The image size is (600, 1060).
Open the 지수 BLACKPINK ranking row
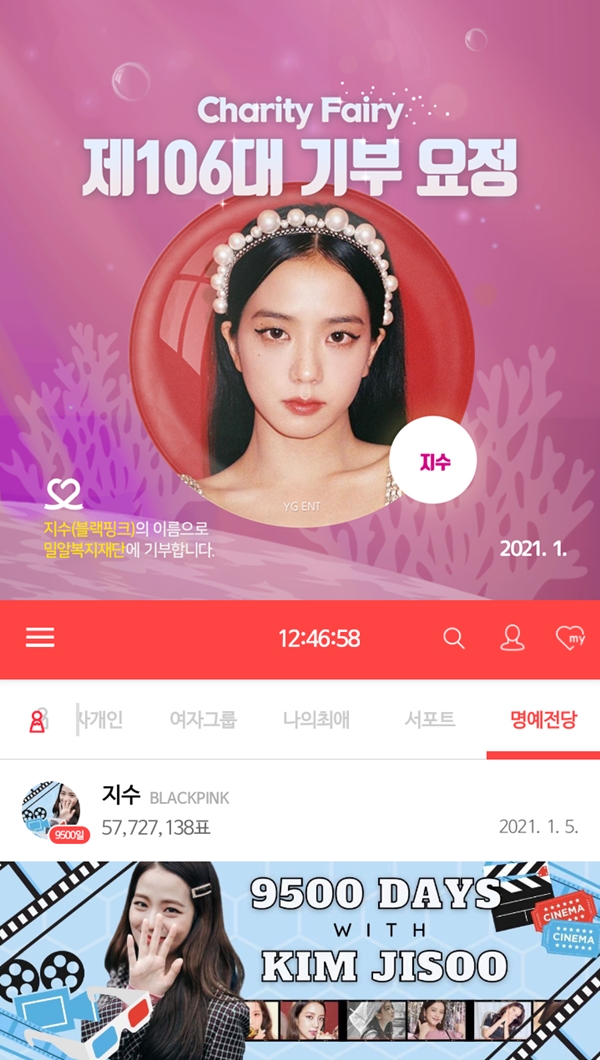[300, 811]
